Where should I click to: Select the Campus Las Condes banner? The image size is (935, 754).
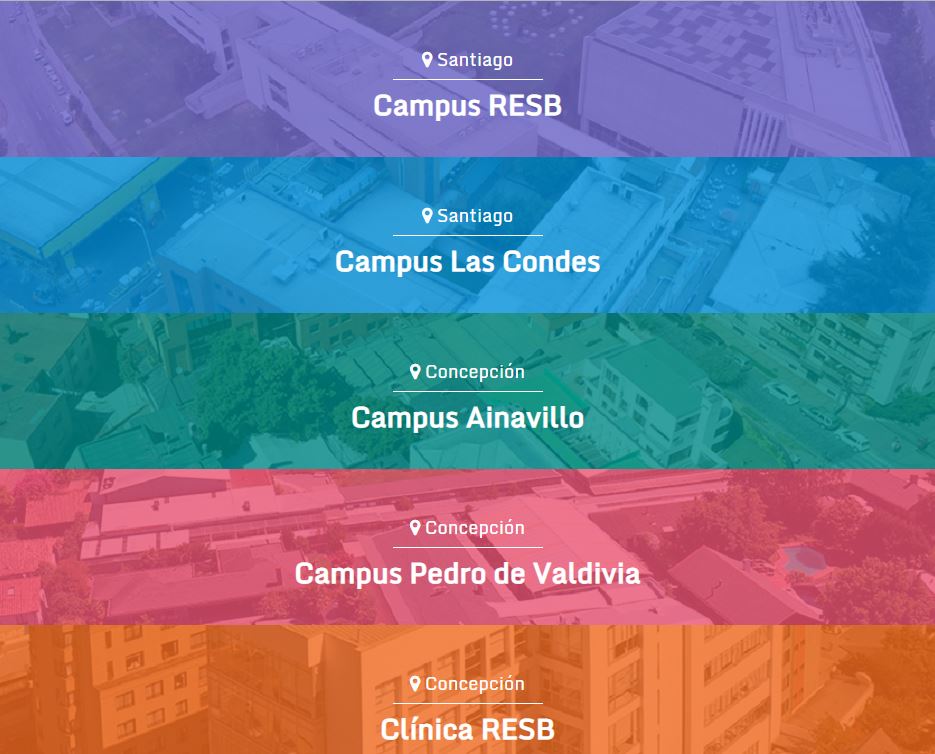[467, 261]
